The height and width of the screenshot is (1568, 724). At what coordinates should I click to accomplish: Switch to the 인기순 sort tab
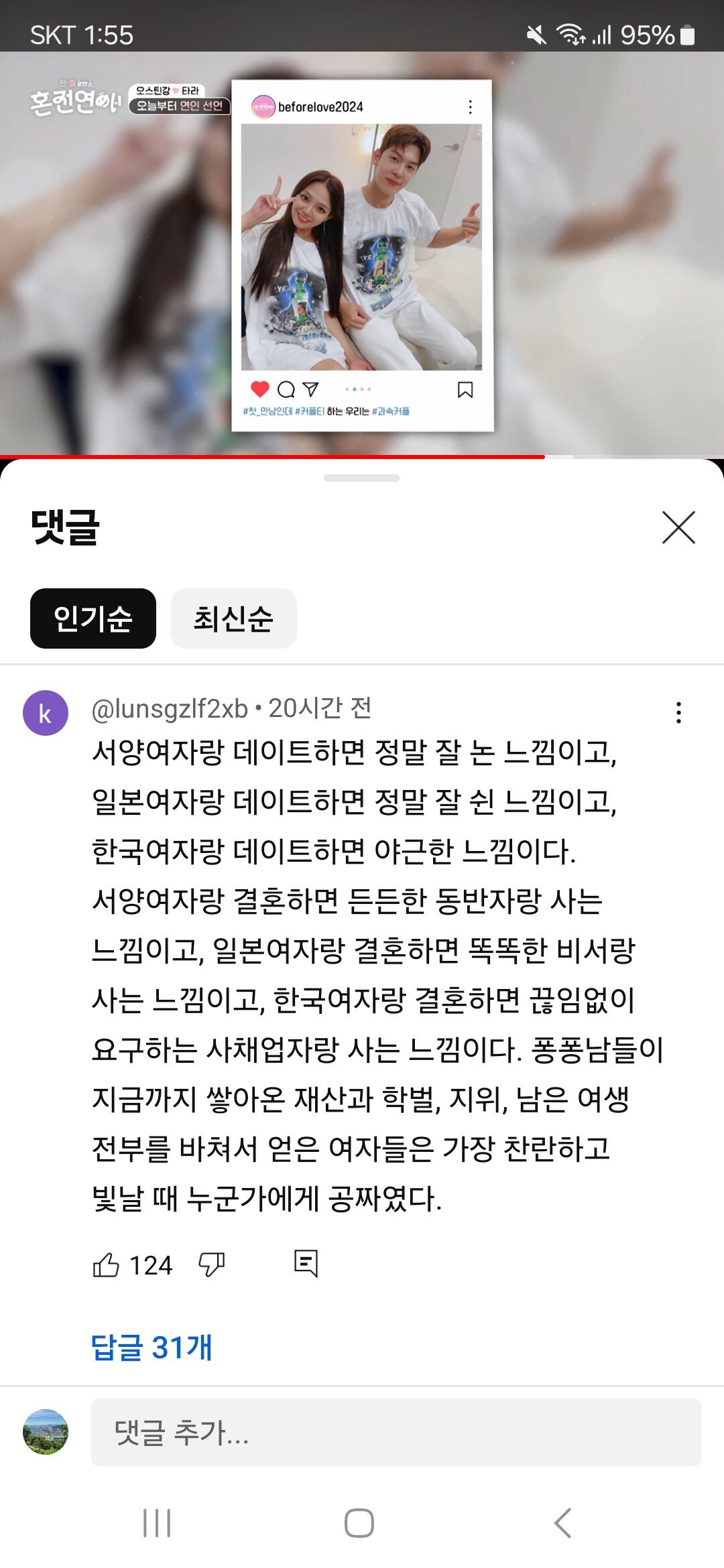coord(93,618)
